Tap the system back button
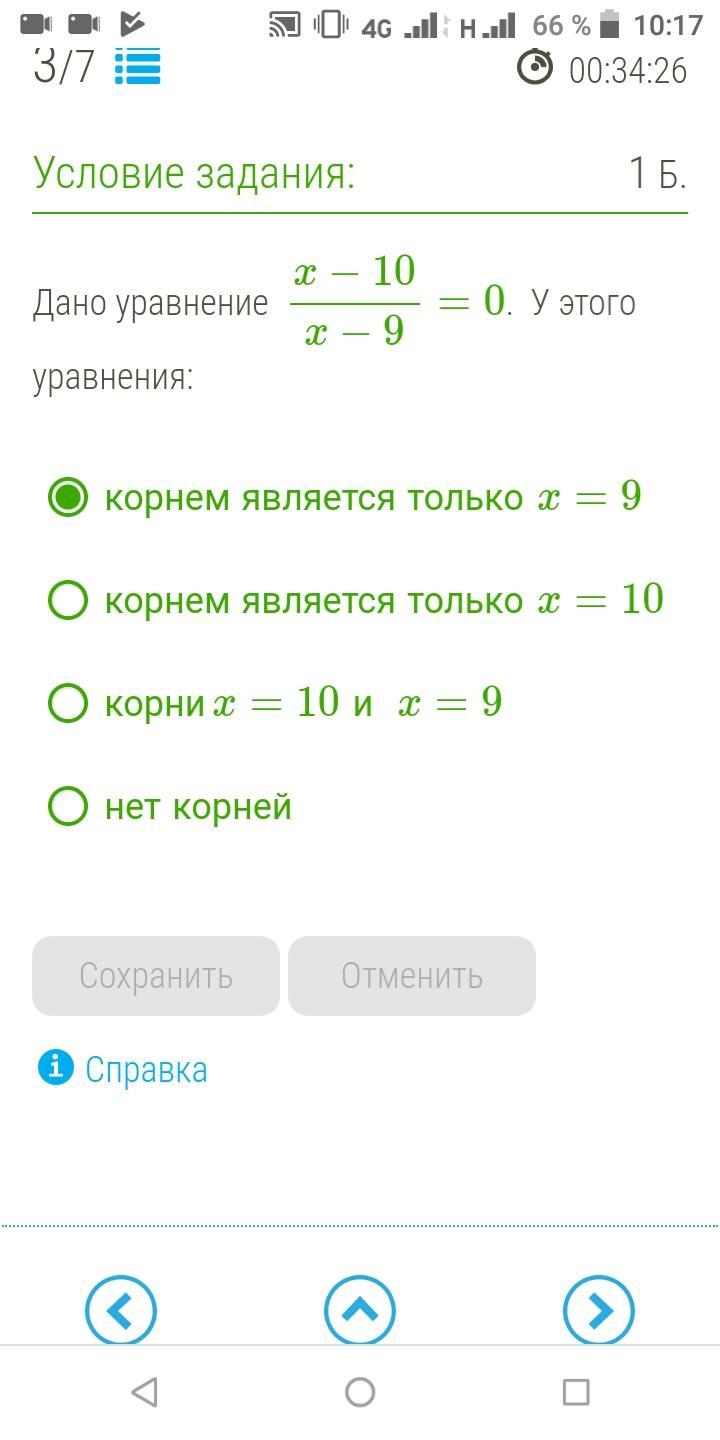This screenshot has width=720, height=1440. [144, 1392]
